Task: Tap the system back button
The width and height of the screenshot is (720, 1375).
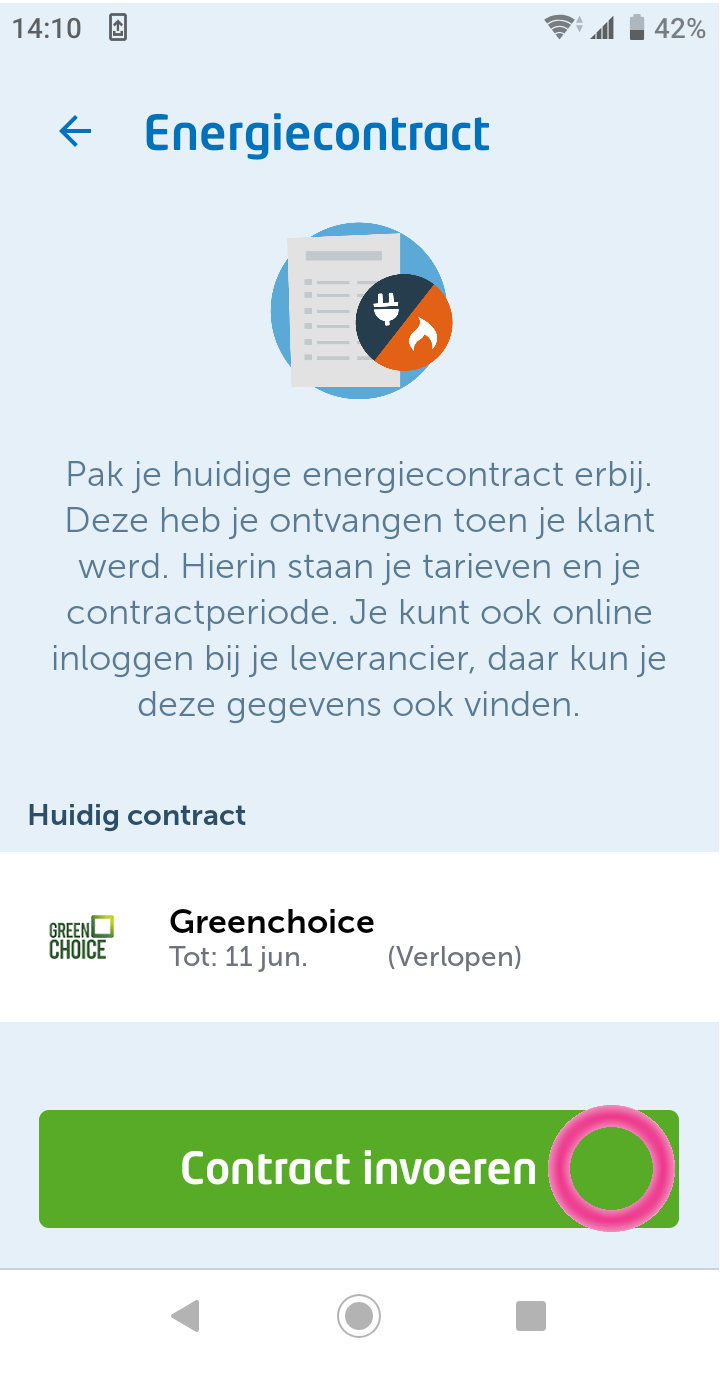Action: click(186, 1316)
